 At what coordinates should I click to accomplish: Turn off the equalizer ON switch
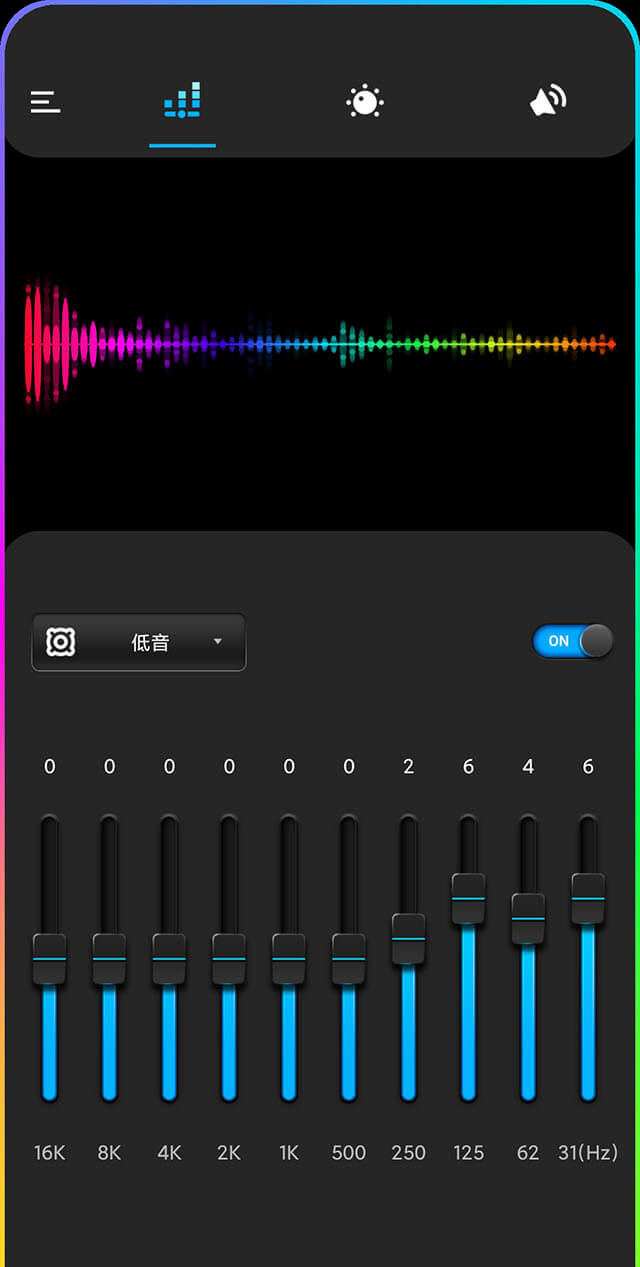pyautogui.click(x=573, y=641)
